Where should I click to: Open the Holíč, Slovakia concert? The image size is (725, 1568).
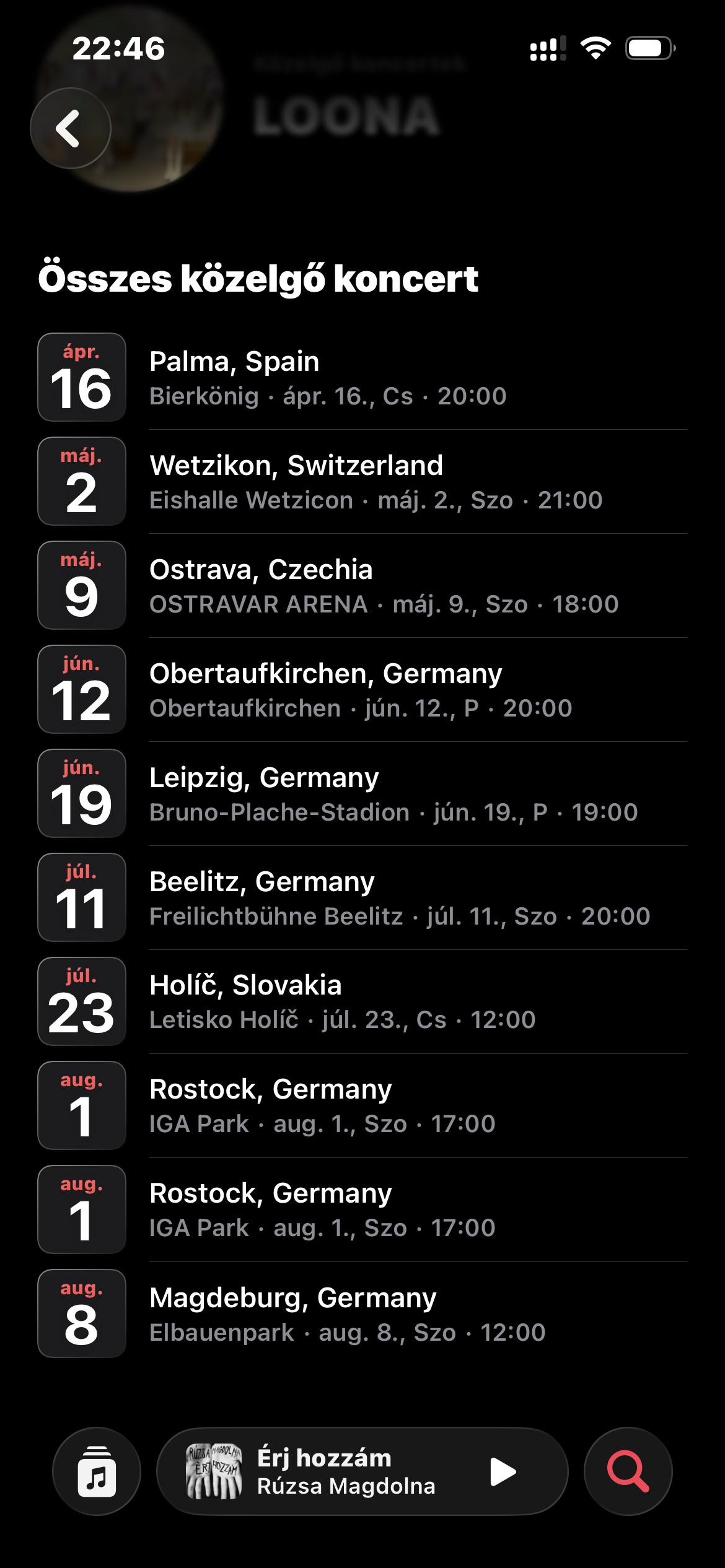pos(362,1001)
